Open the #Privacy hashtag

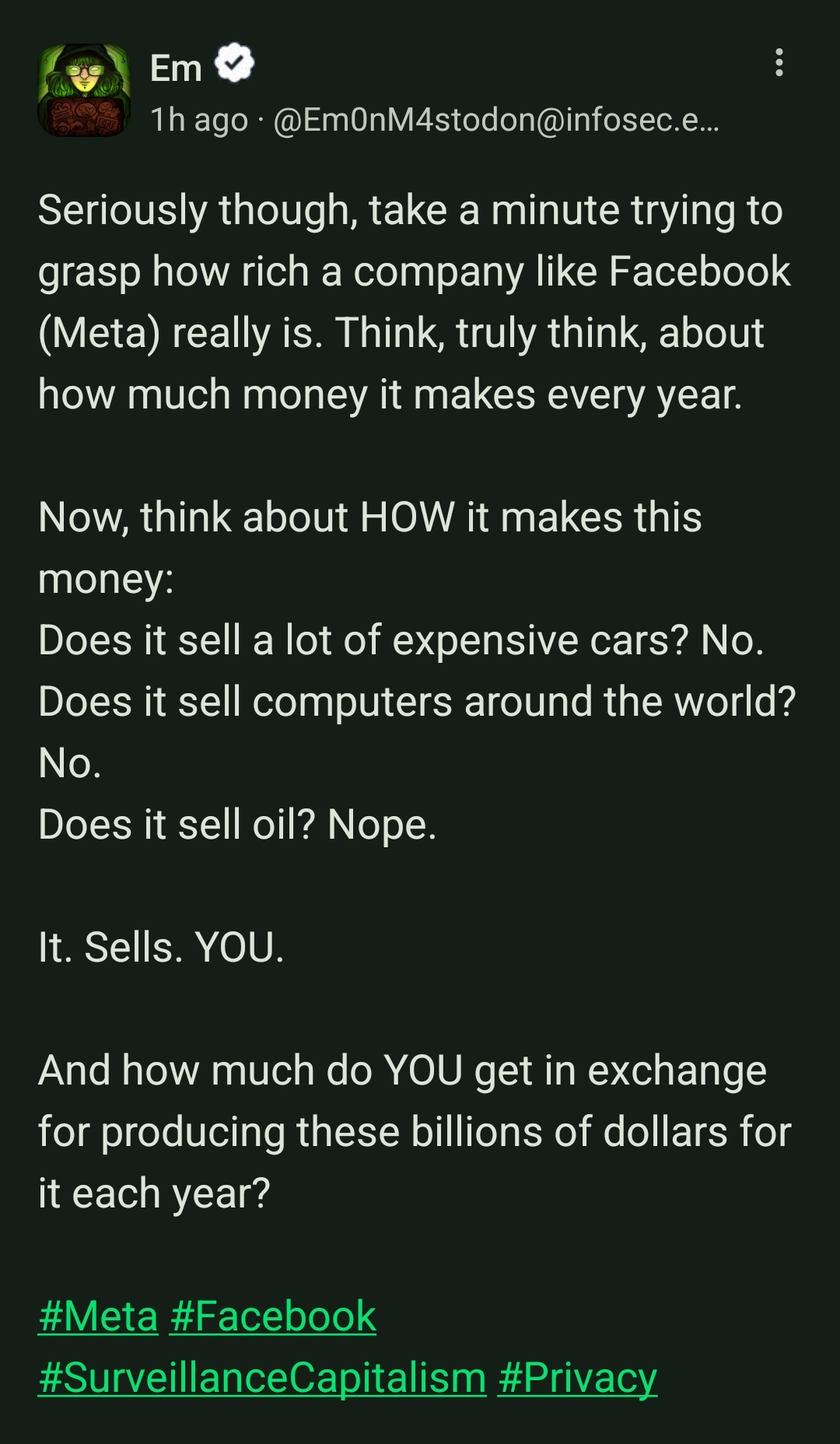[578, 1378]
